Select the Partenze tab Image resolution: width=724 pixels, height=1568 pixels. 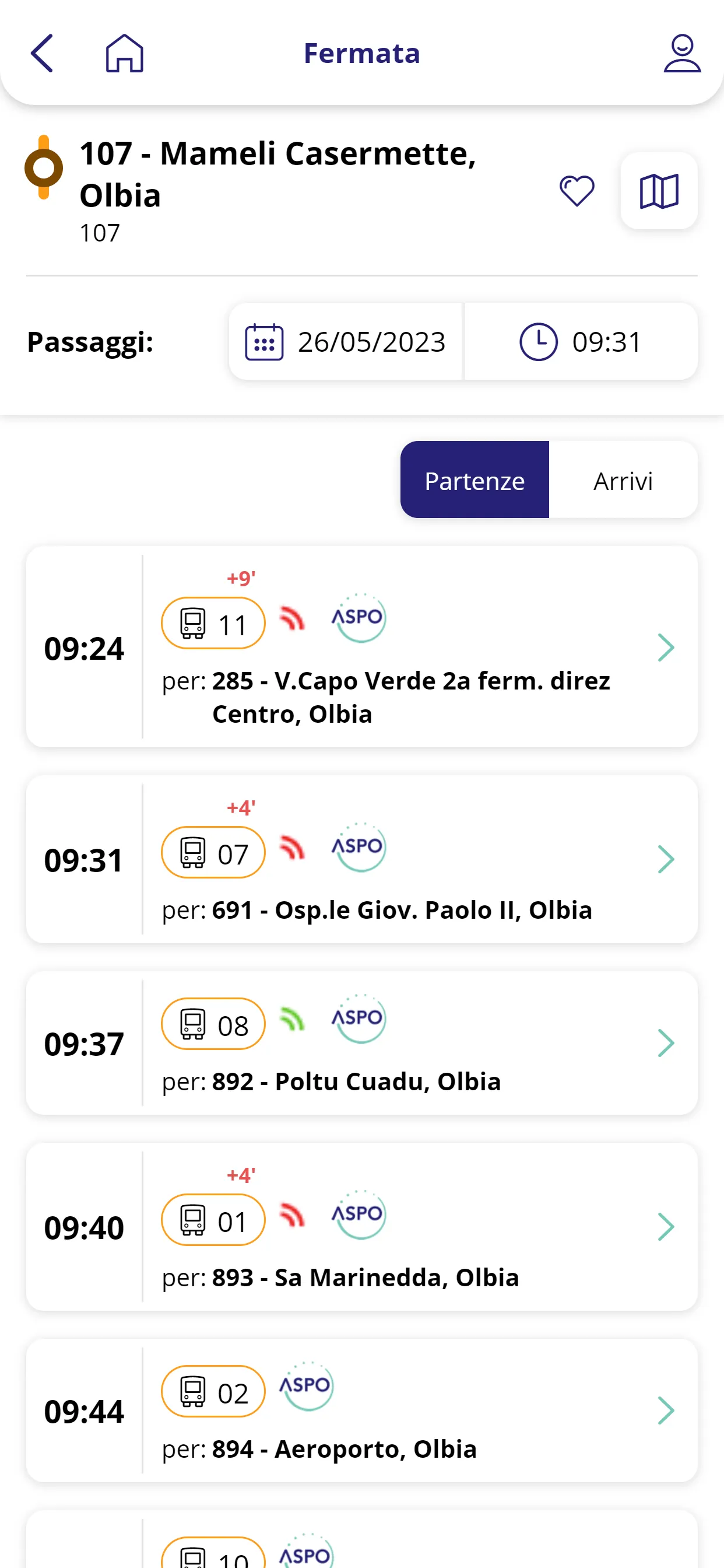475,480
